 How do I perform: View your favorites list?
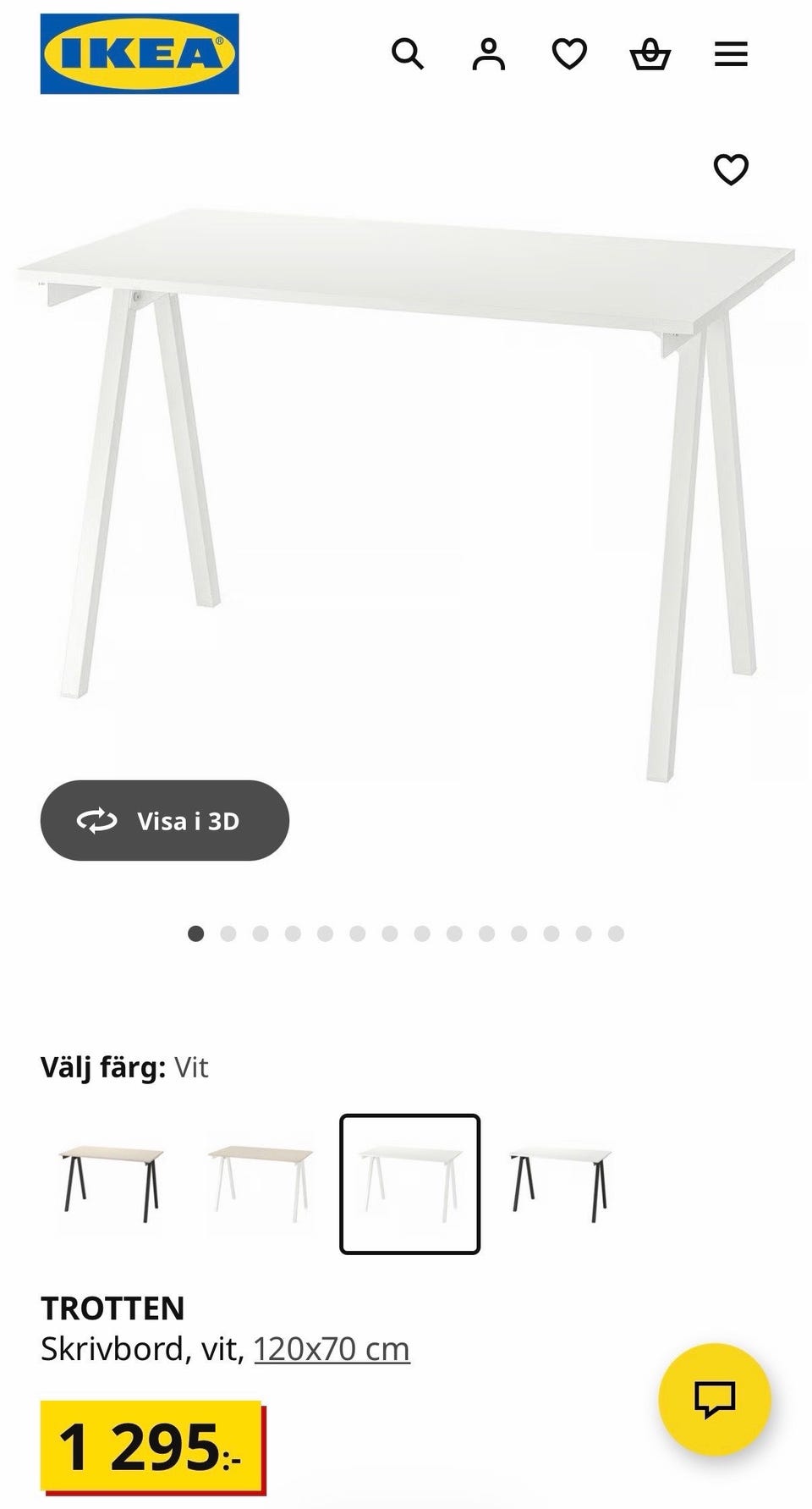(x=570, y=54)
